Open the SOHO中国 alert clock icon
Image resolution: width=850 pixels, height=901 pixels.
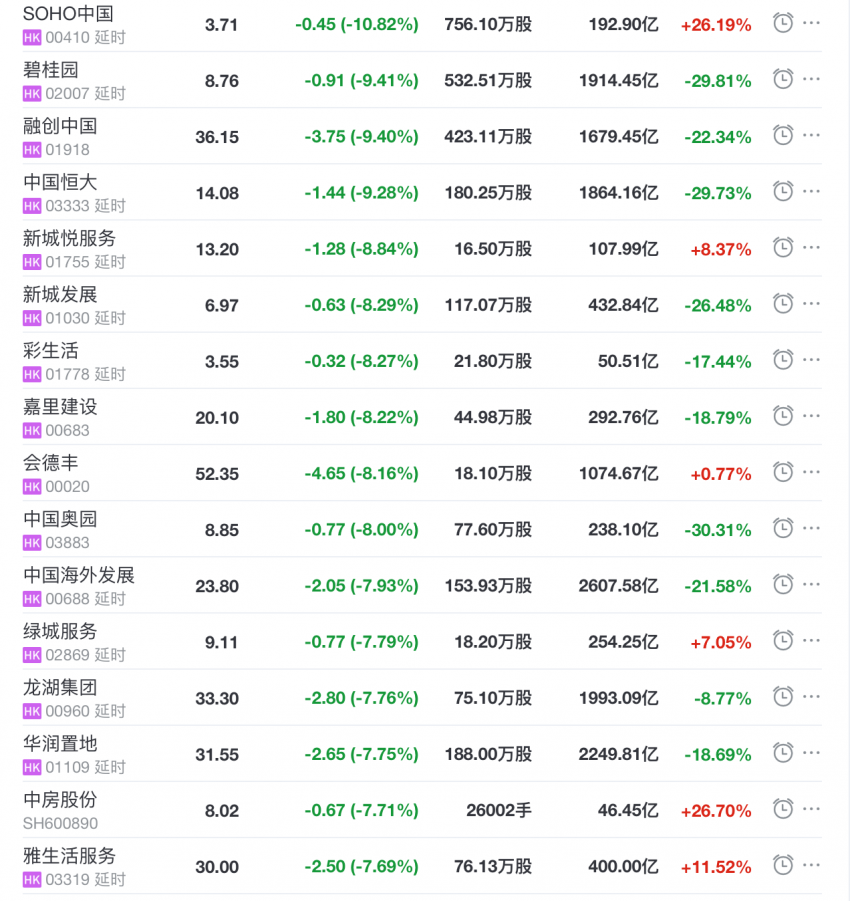tap(784, 23)
